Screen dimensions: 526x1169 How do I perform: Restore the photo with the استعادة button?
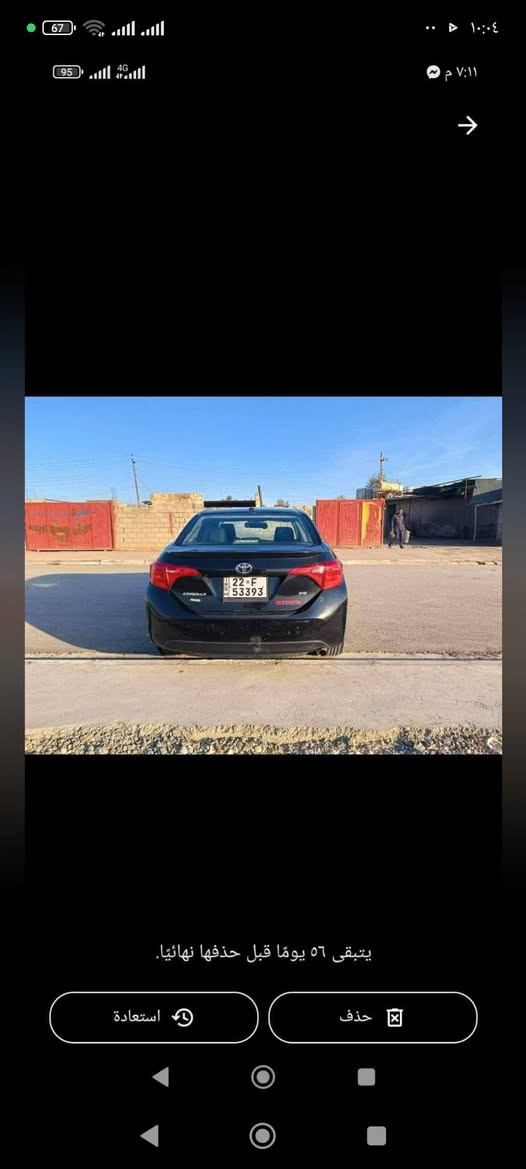[153, 1017]
